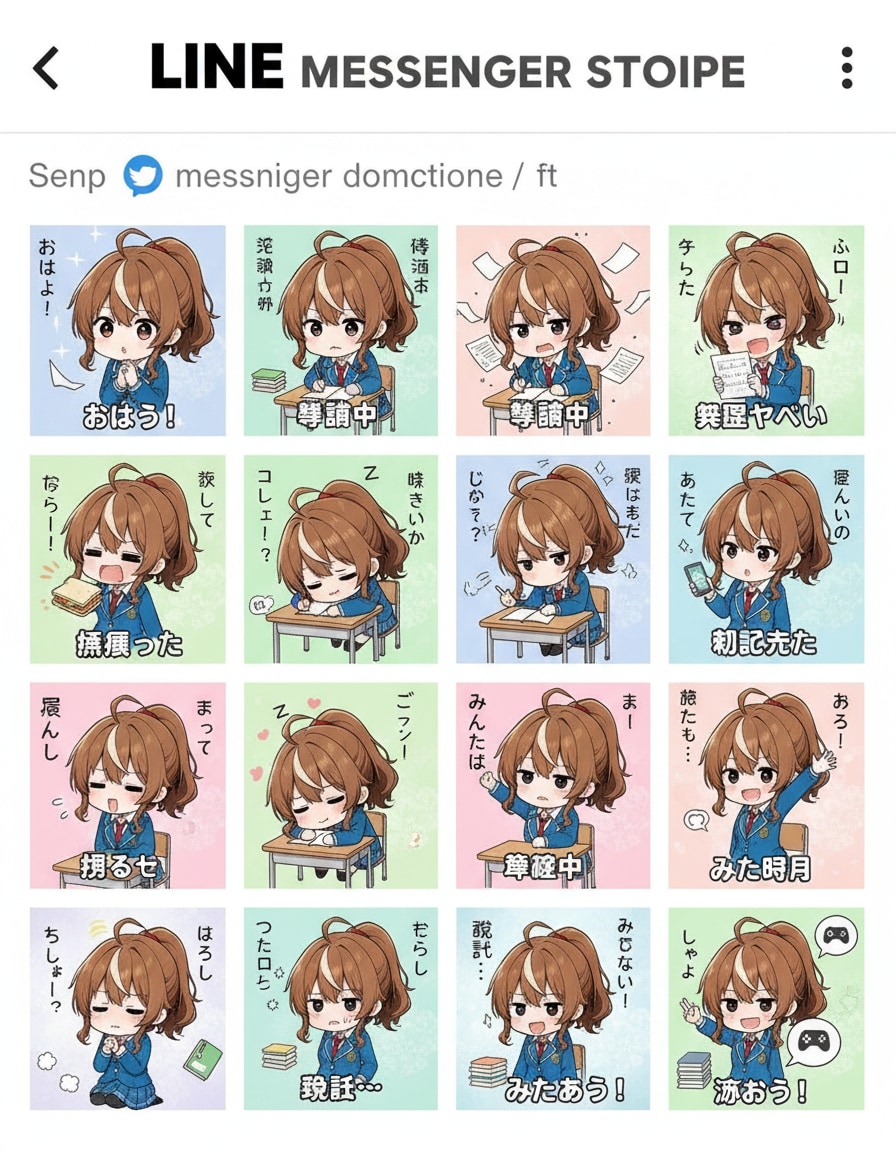896x1152 pixels.
Task: Open the three-dot overflow menu
Action: [x=846, y=69]
